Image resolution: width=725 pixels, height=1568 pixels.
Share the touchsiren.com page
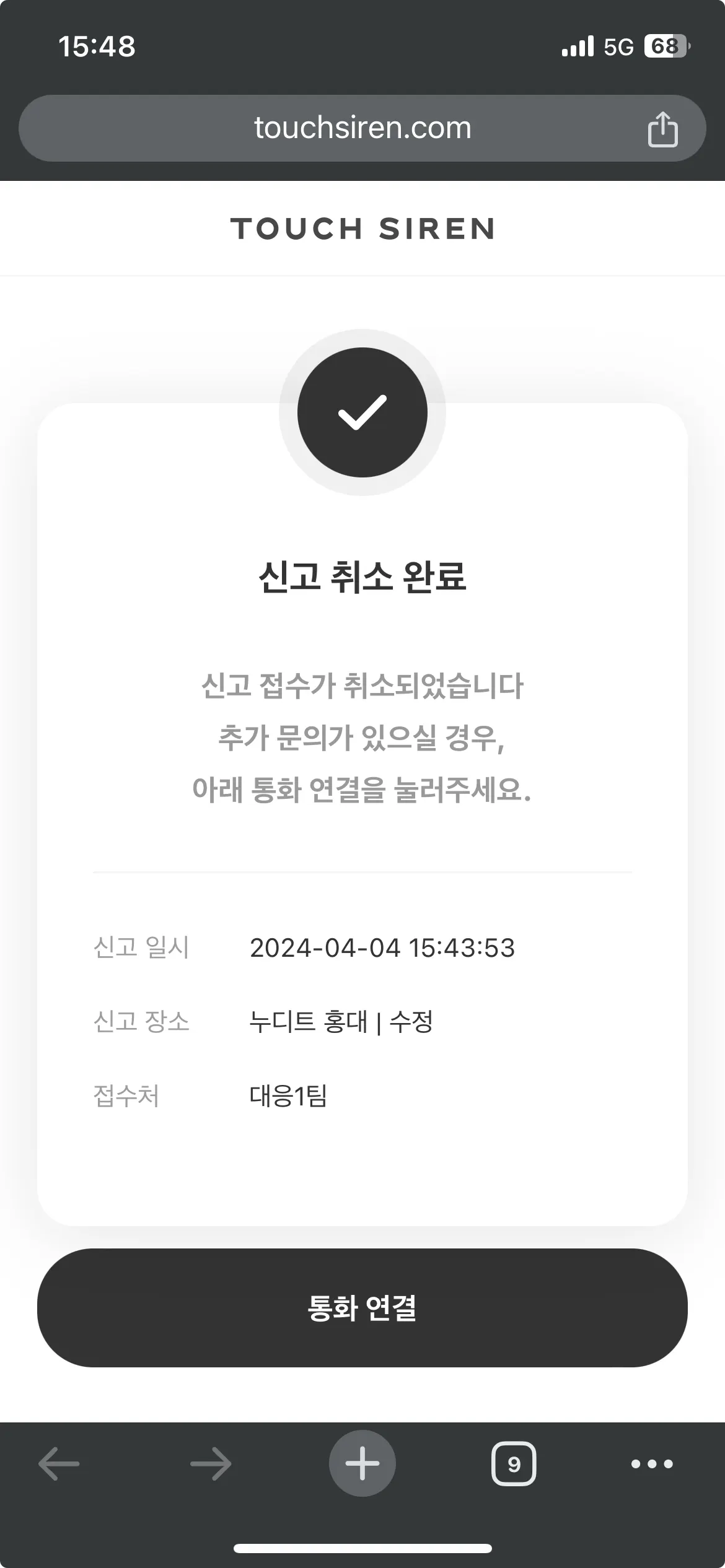click(662, 129)
